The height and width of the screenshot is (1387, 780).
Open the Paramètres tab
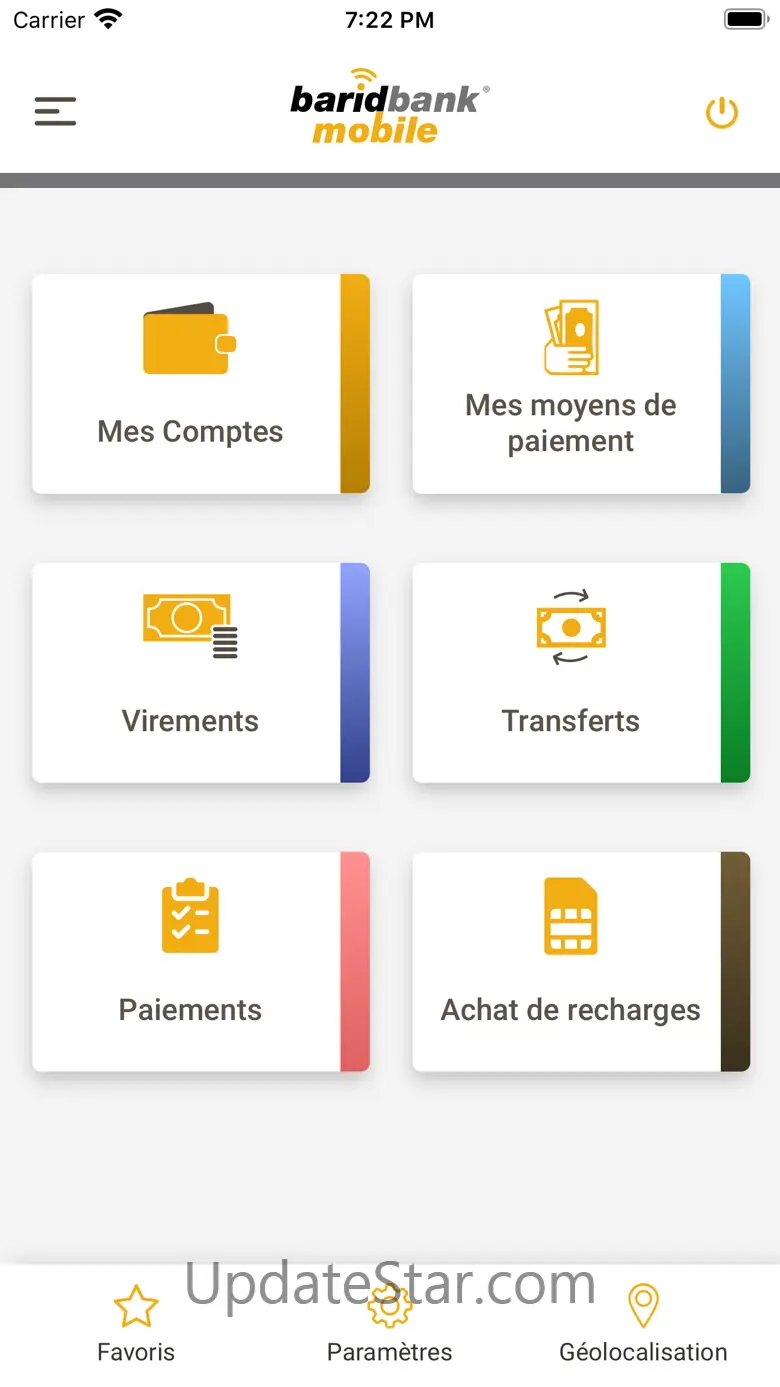(390, 1325)
